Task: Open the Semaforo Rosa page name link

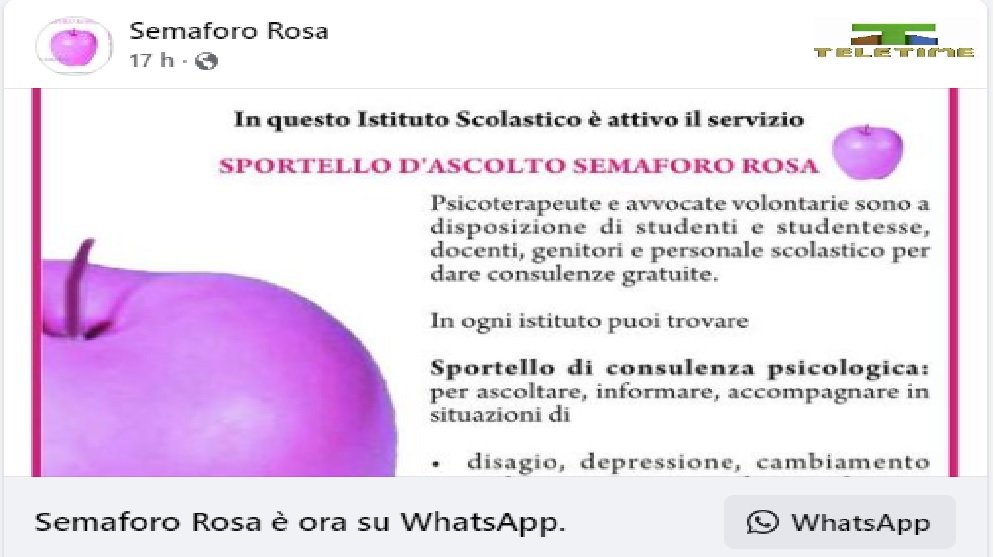Action: point(228,31)
